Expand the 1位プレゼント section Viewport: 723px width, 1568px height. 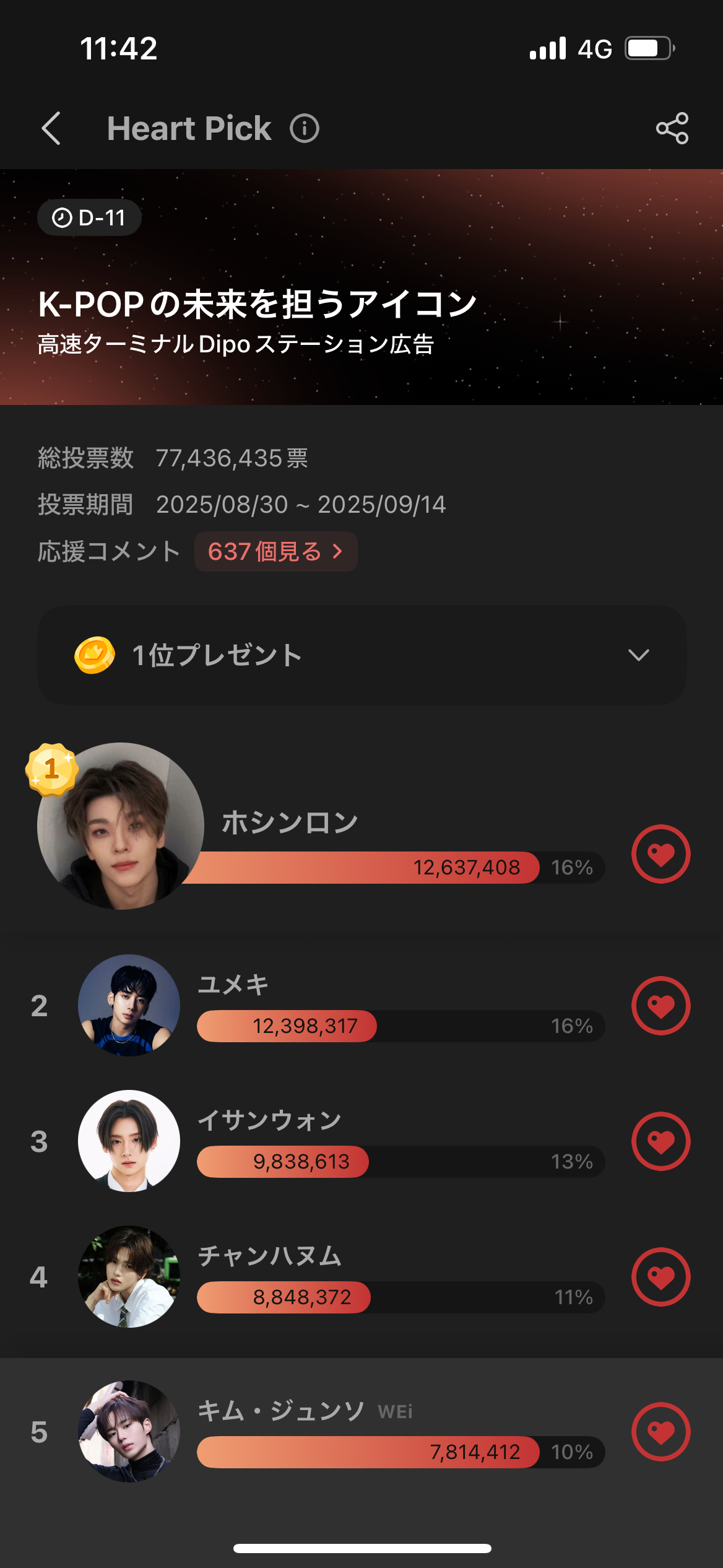(x=638, y=655)
